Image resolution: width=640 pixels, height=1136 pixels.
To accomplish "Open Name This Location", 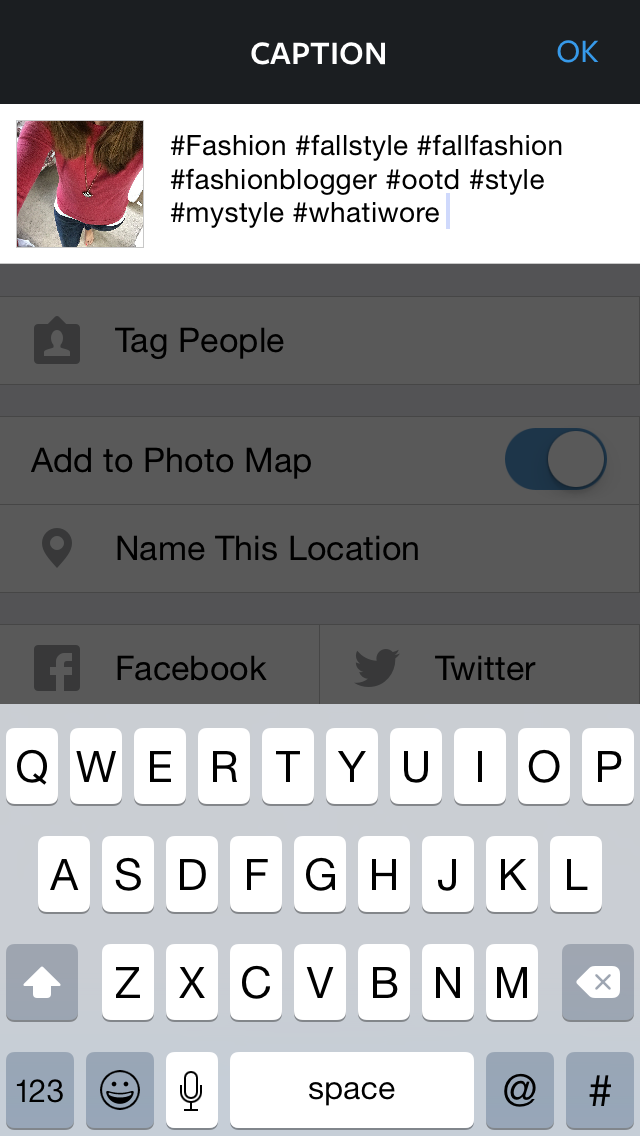I will click(x=320, y=548).
